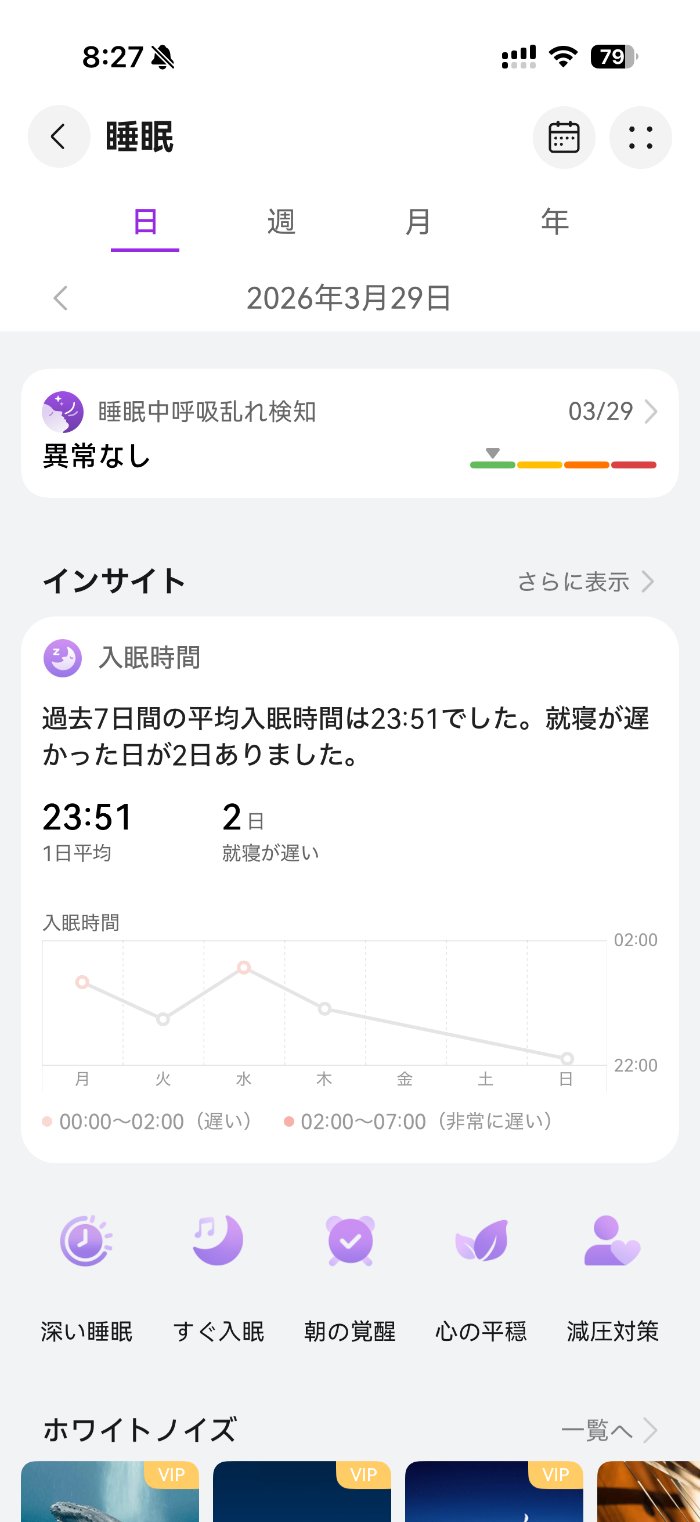The image size is (700, 1522).
Task: Open the 朝の覚醒 shortcut
Action: (x=350, y=1276)
